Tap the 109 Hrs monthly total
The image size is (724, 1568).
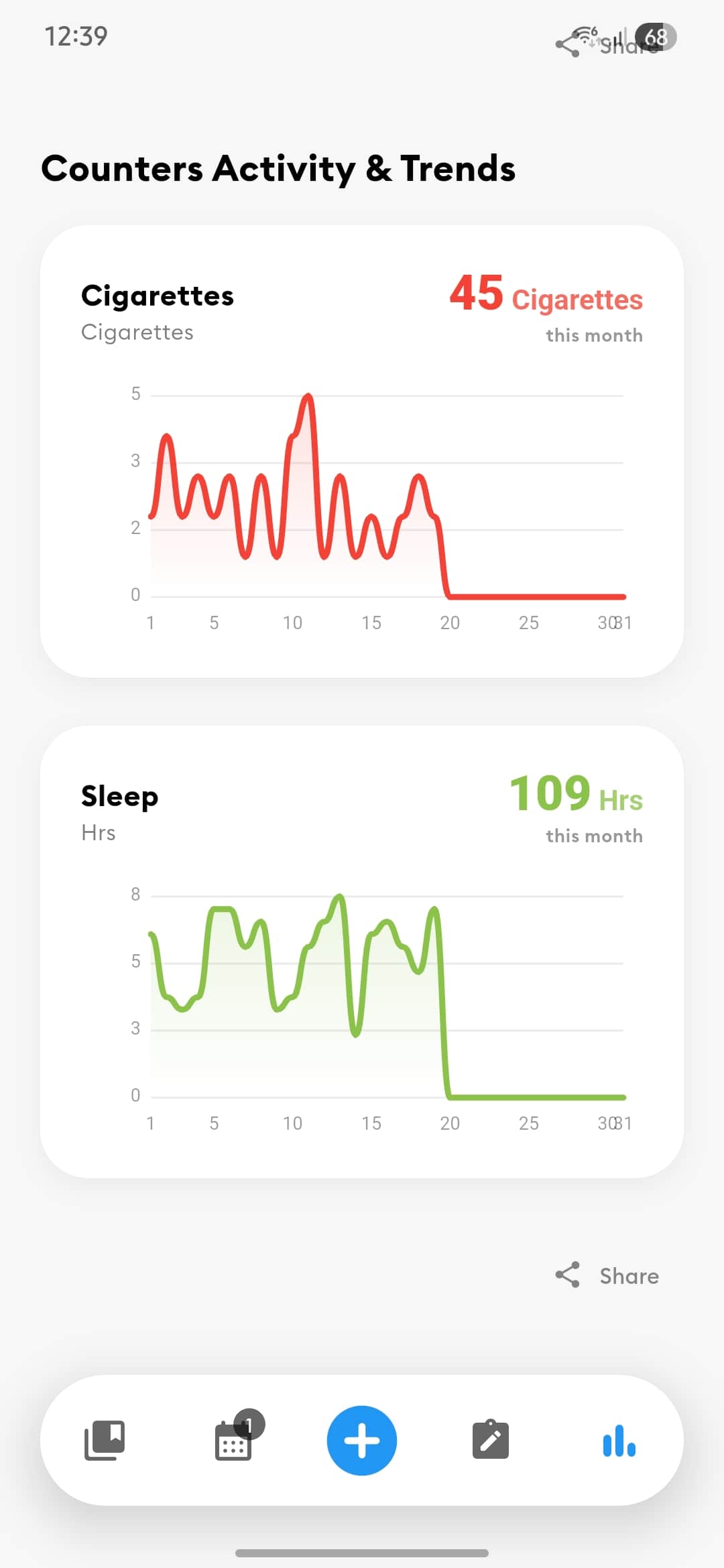click(575, 795)
